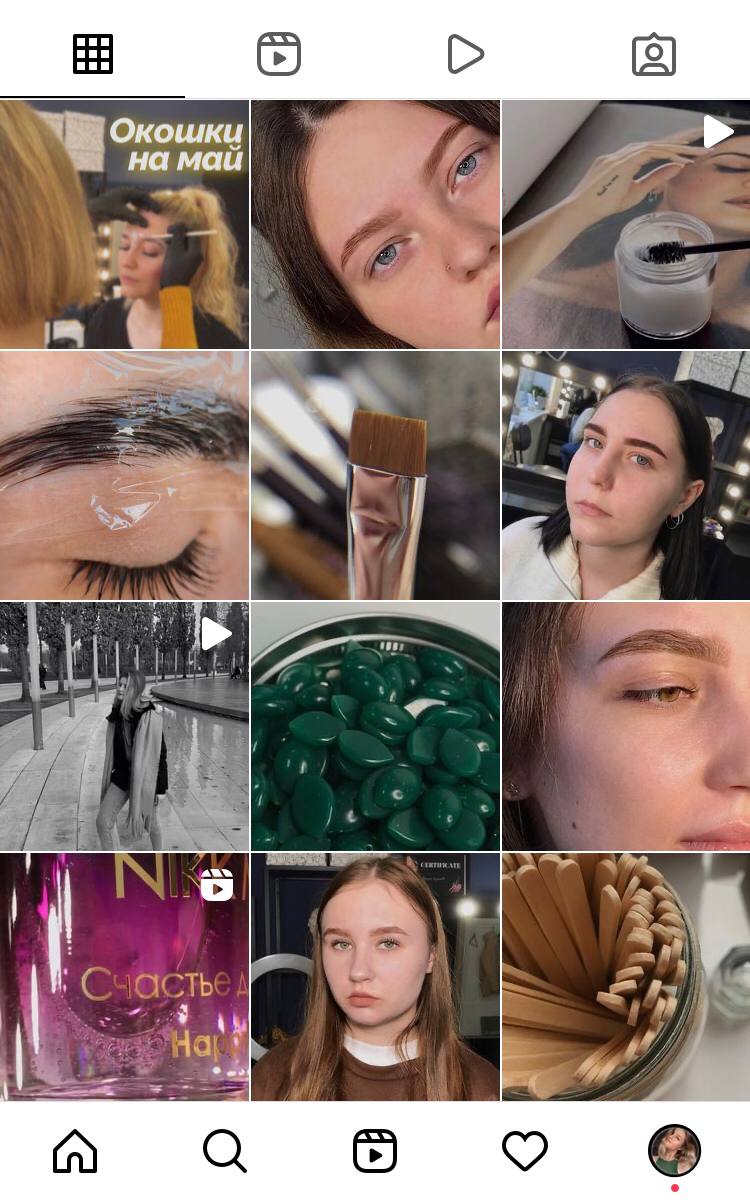The image size is (750, 1200).
Task: Open the wooden spatulas jar post
Action: point(626,977)
